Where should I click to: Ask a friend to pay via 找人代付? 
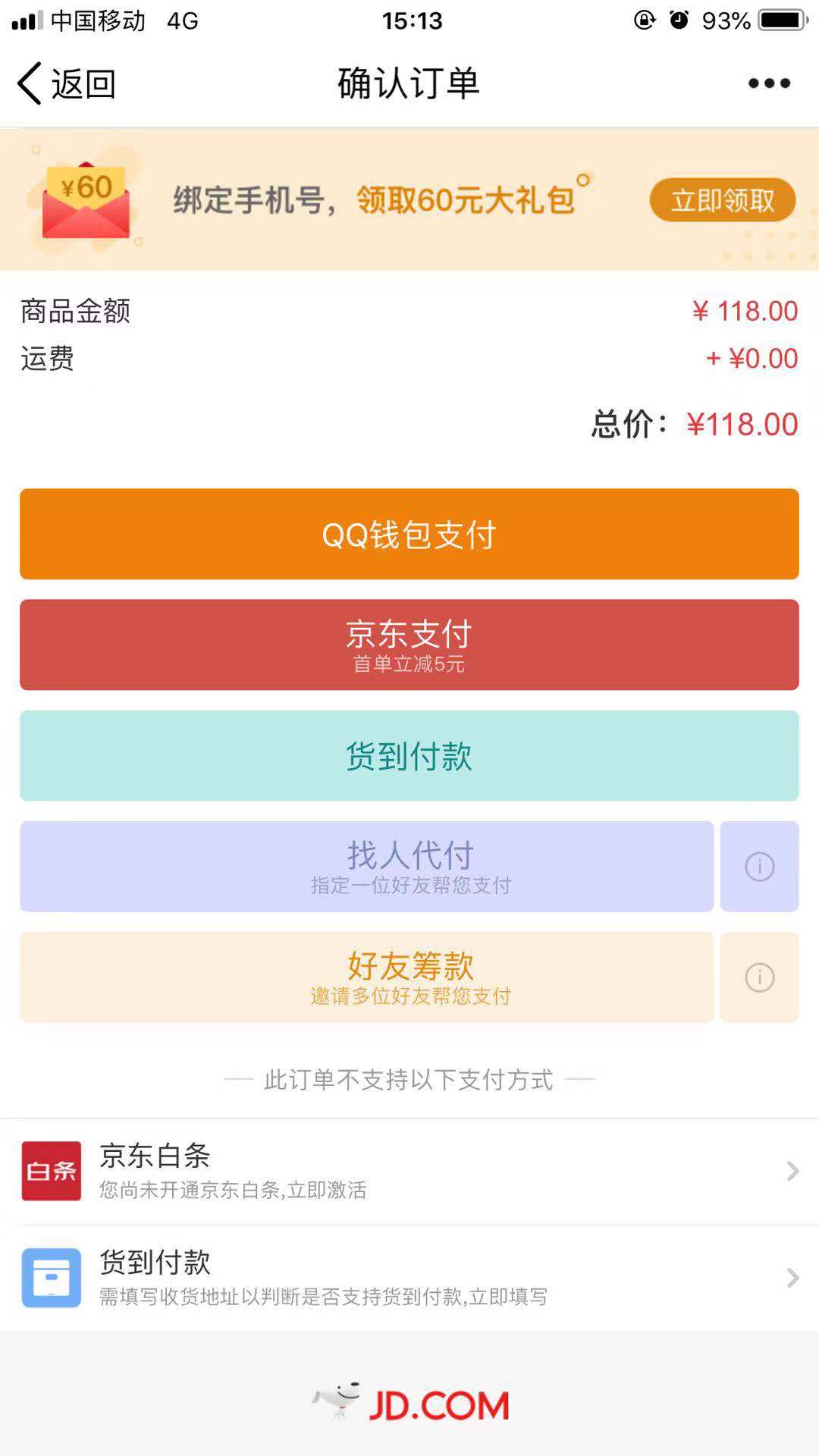[x=367, y=867]
